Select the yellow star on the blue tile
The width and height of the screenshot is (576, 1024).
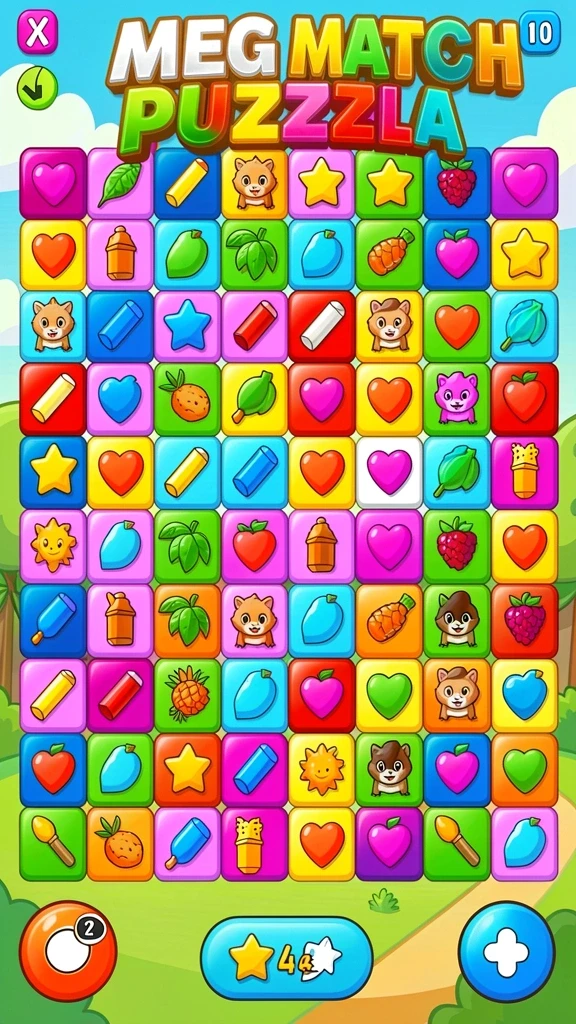click(53, 472)
